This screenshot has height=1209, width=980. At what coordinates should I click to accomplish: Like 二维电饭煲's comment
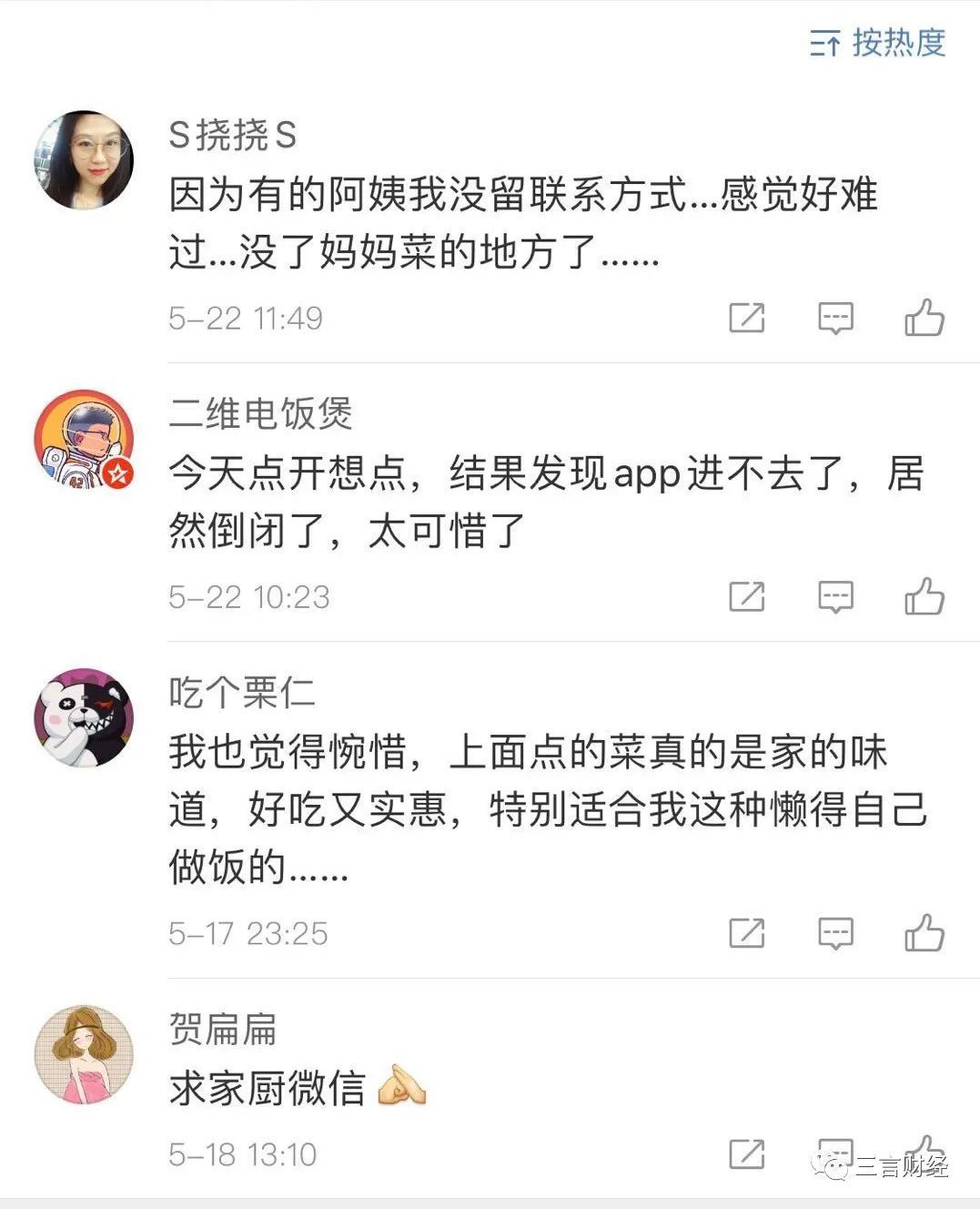[924, 597]
